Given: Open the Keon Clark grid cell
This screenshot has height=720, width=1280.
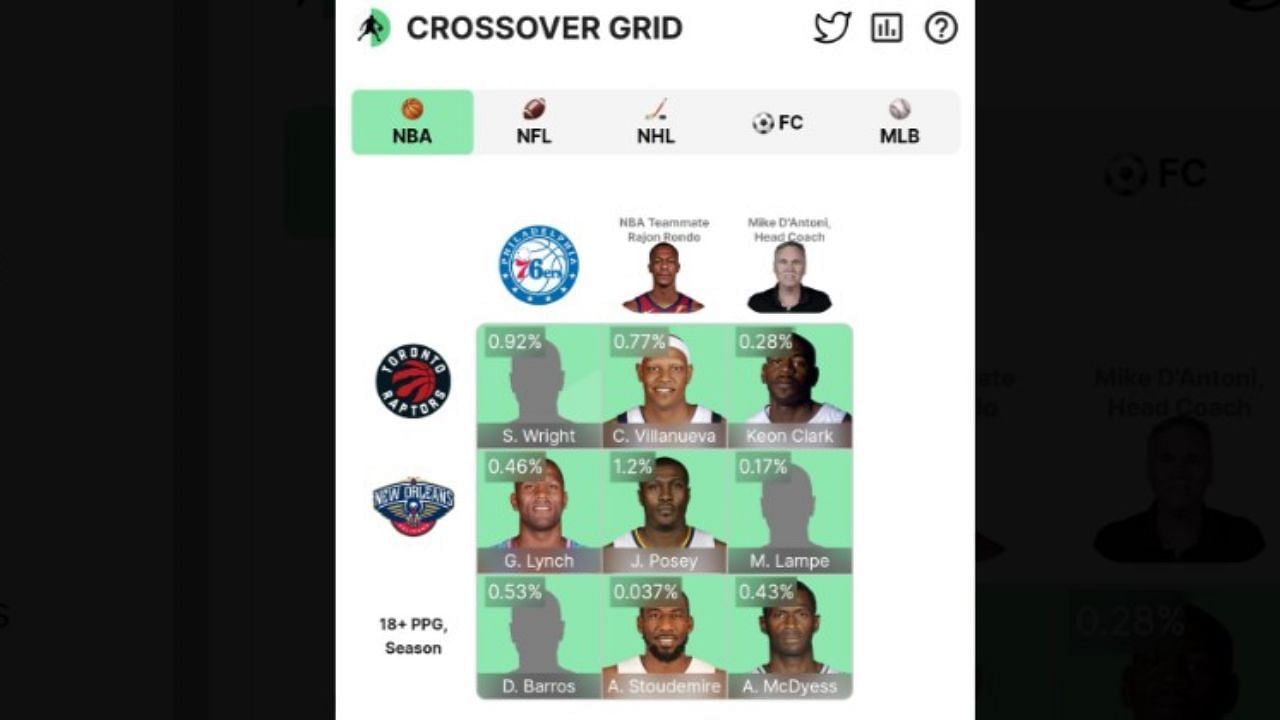Looking at the screenshot, I should tap(790, 385).
